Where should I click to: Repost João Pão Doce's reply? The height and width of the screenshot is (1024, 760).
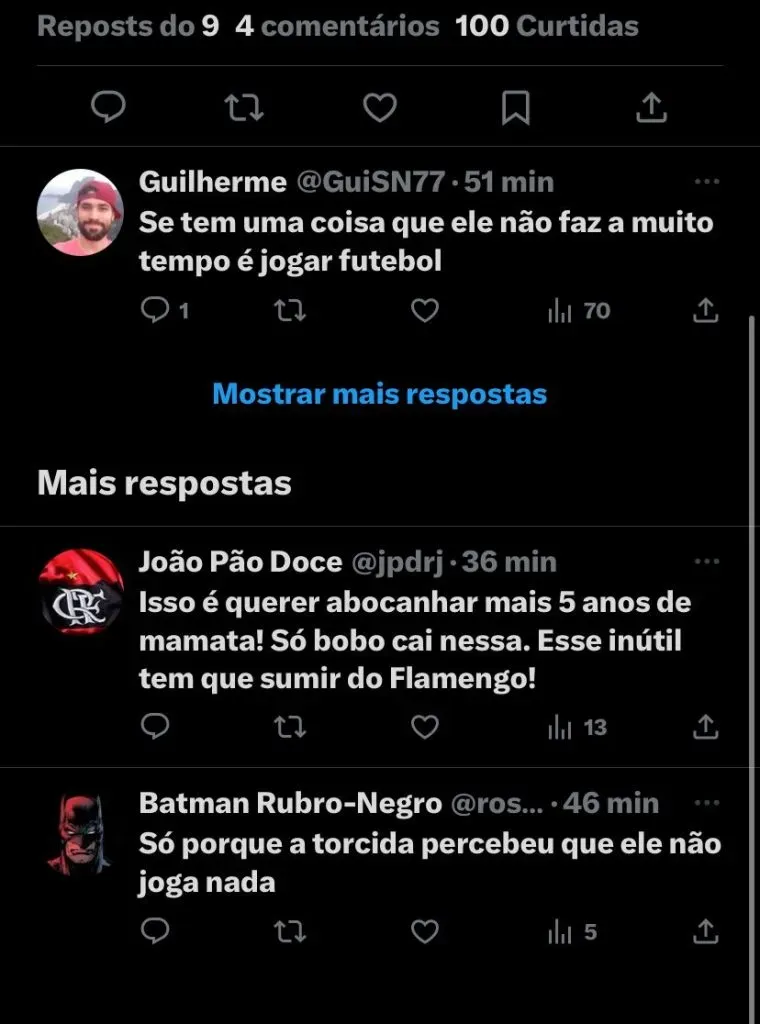(290, 727)
